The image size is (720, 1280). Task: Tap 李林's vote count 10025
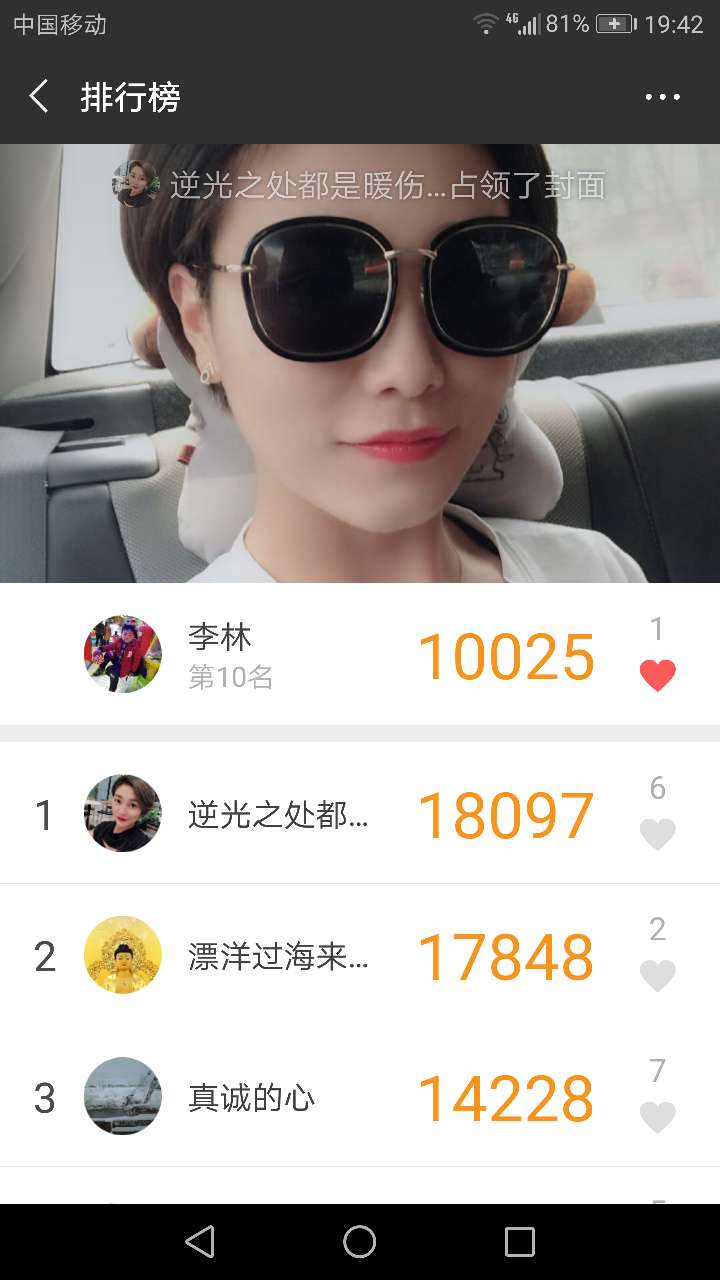(507, 656)
